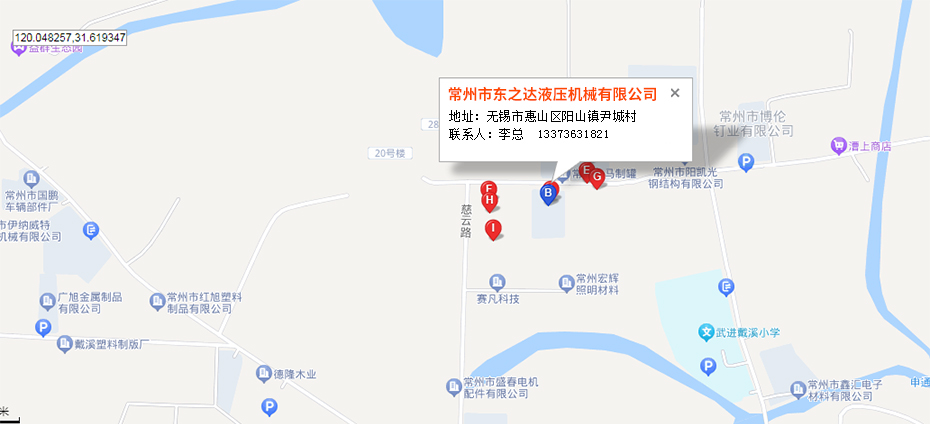Tap the red map marker E
Viewport: 930px width, 424px height.
click(586, 170)
